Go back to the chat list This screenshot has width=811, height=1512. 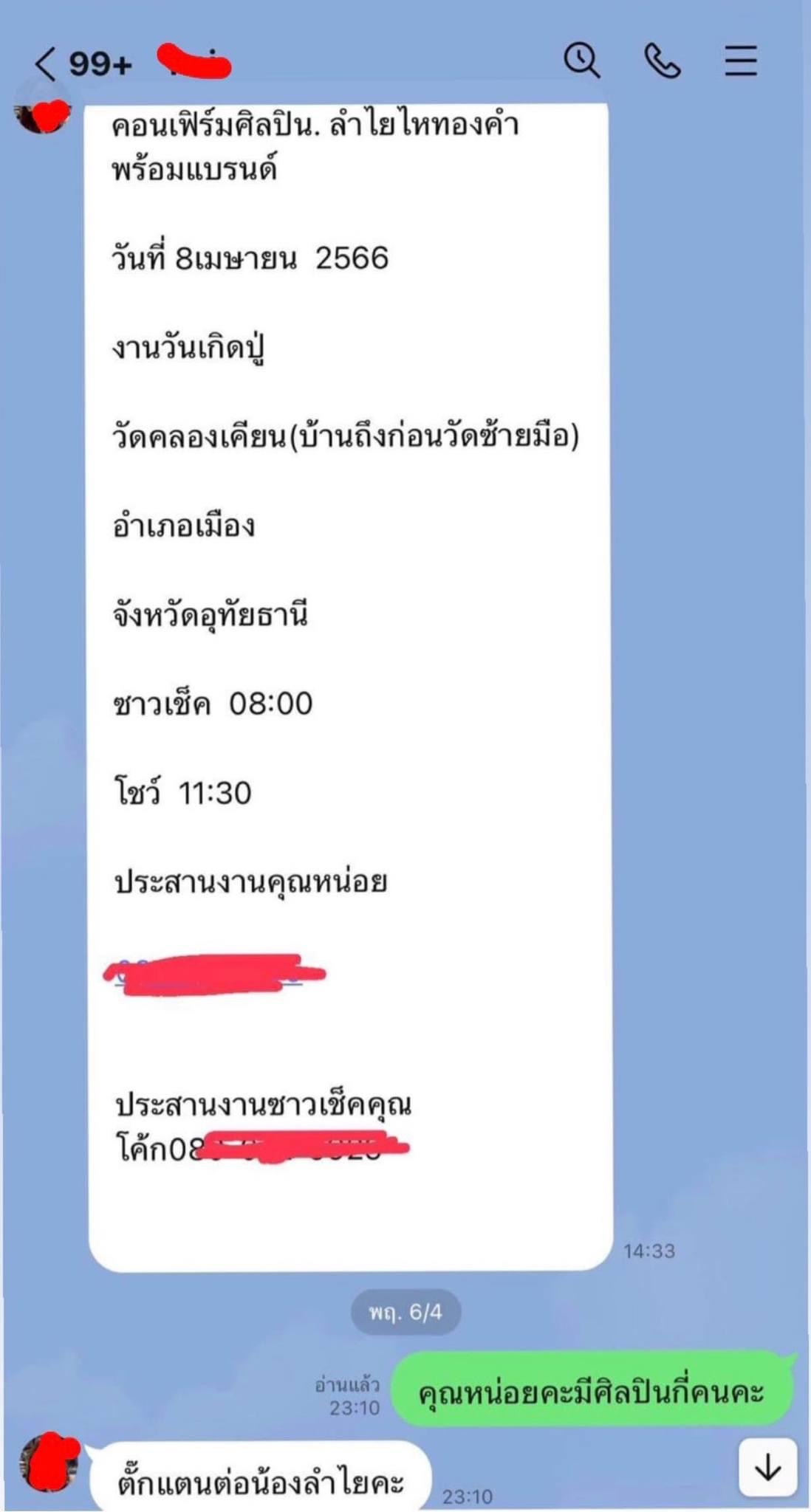coord(46,63)
